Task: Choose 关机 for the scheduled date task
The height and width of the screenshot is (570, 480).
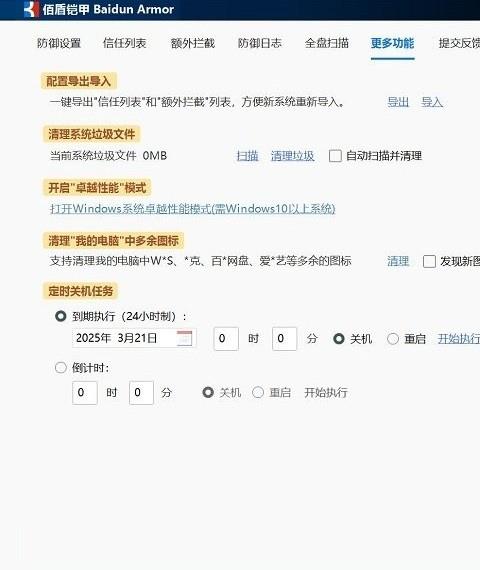Action: (x=339, y=339)
